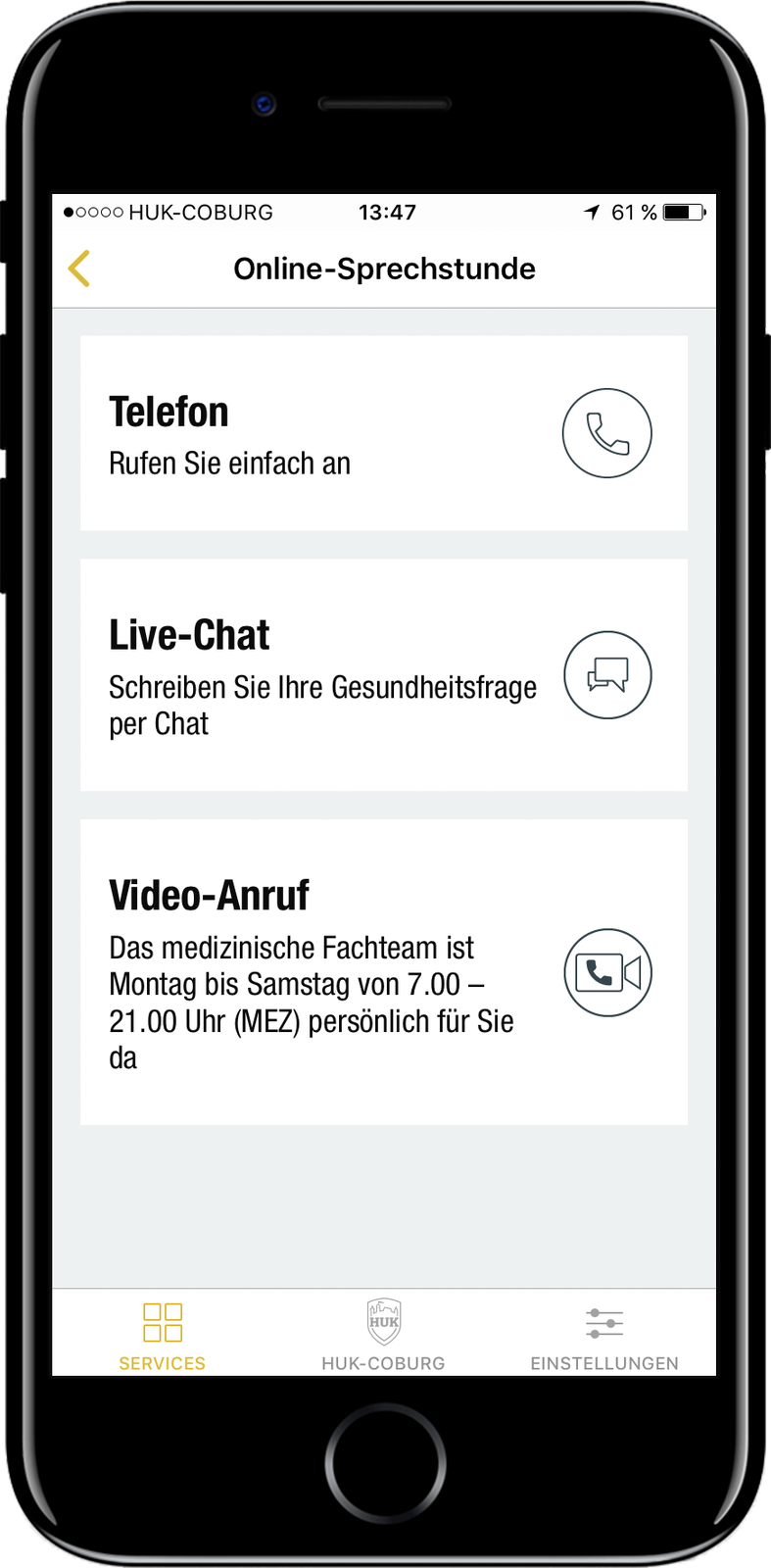Switch to the HUK-COBURG tab
The height and width of the screenshot is (1568, 771).
[x=383, y=1335]
